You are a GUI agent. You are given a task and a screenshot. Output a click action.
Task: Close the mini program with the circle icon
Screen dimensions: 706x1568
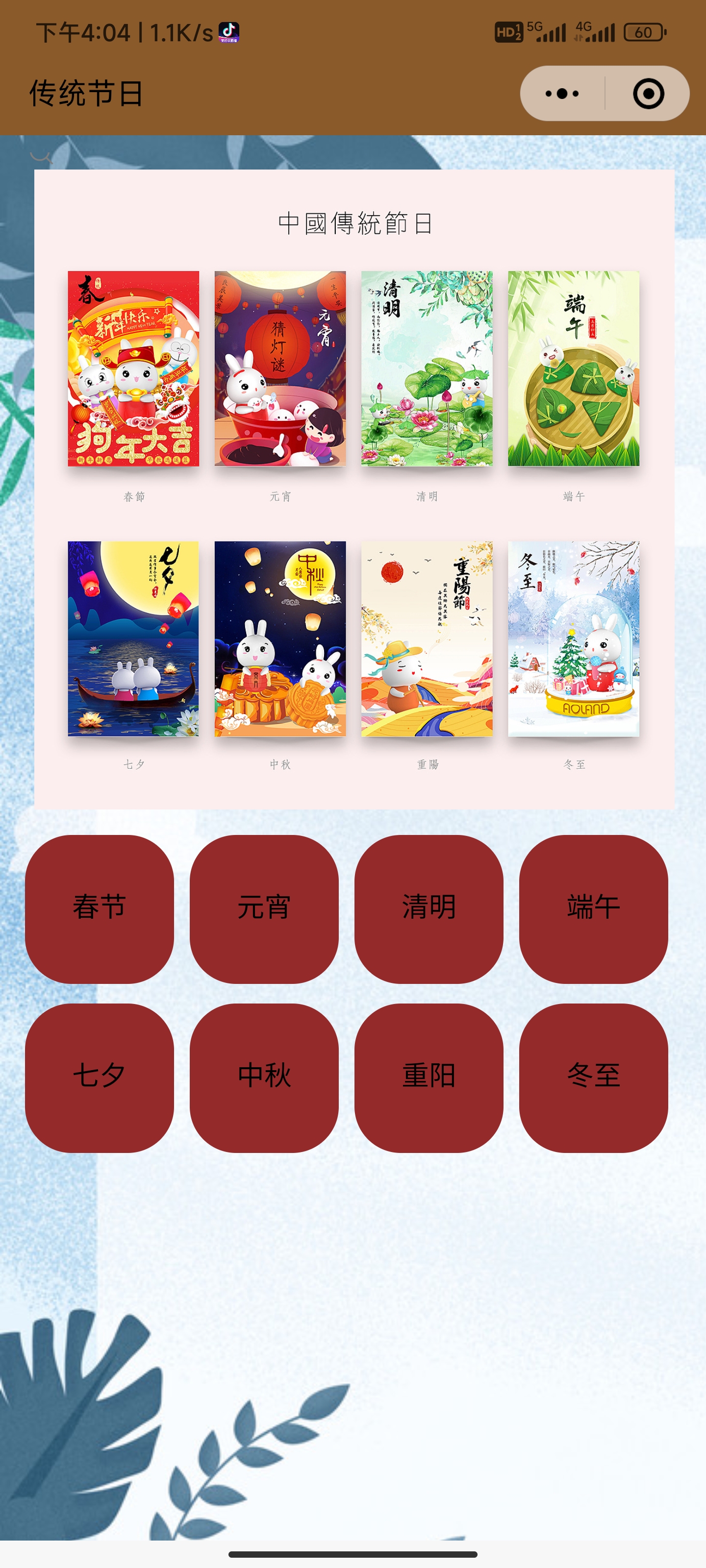click(x=648, y=94)
